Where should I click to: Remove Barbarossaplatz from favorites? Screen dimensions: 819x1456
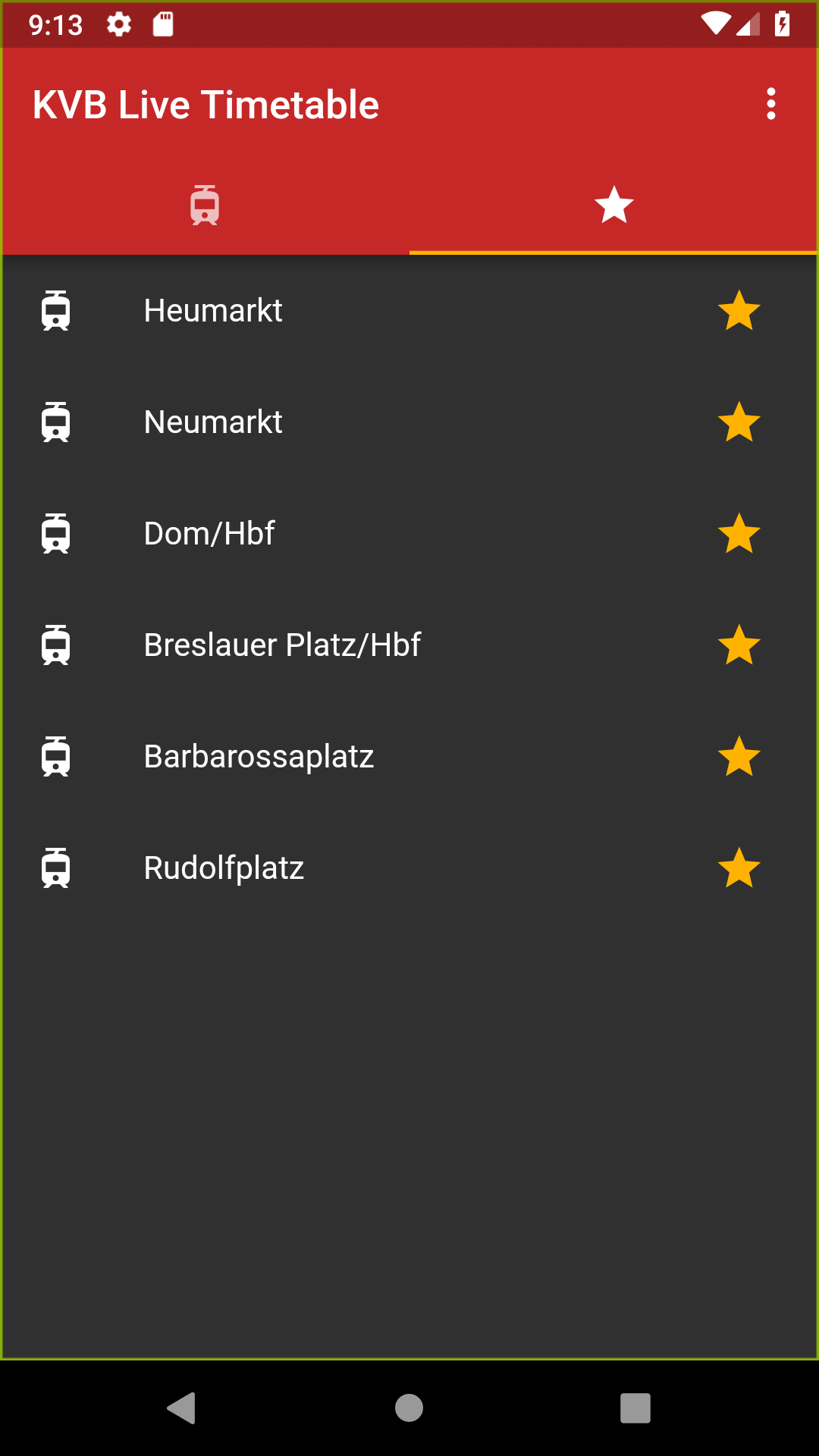pos(739,757)
